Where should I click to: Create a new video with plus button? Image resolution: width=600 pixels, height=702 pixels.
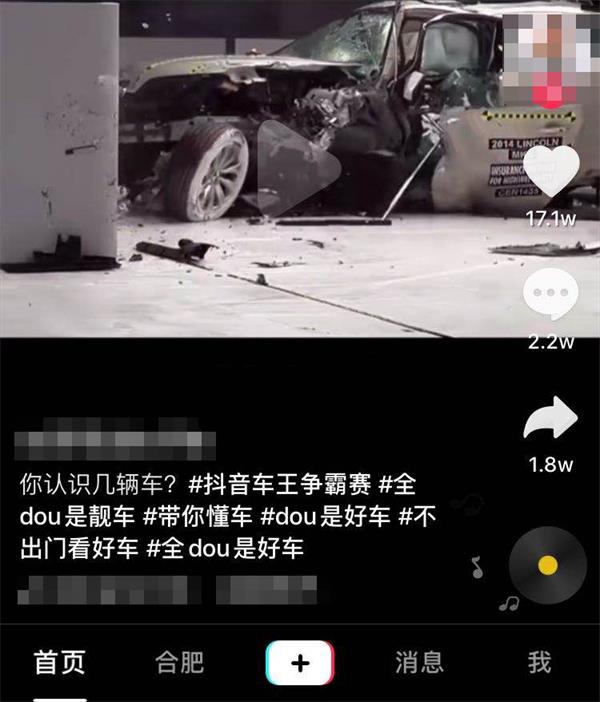(x=300, y=662)
